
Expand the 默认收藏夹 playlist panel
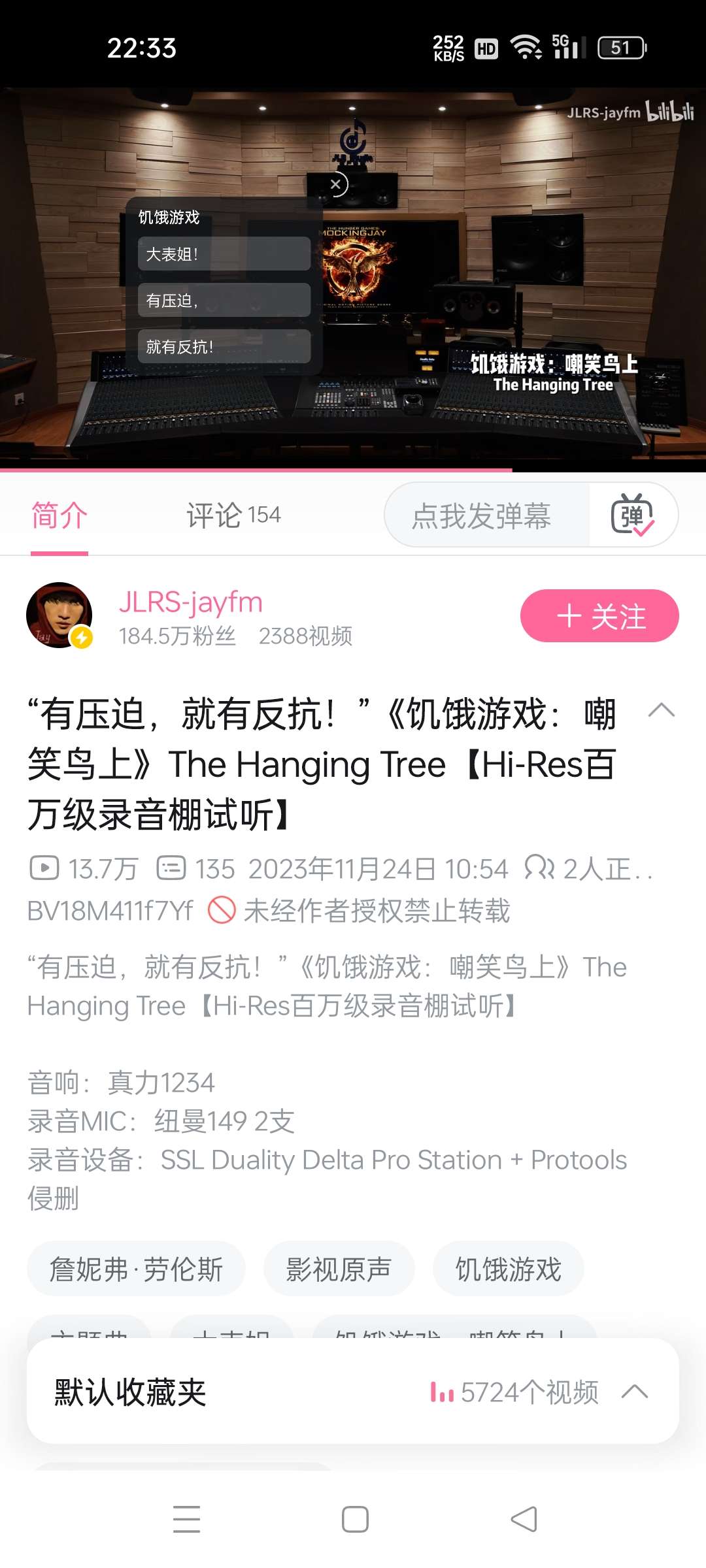(634, 1392)
